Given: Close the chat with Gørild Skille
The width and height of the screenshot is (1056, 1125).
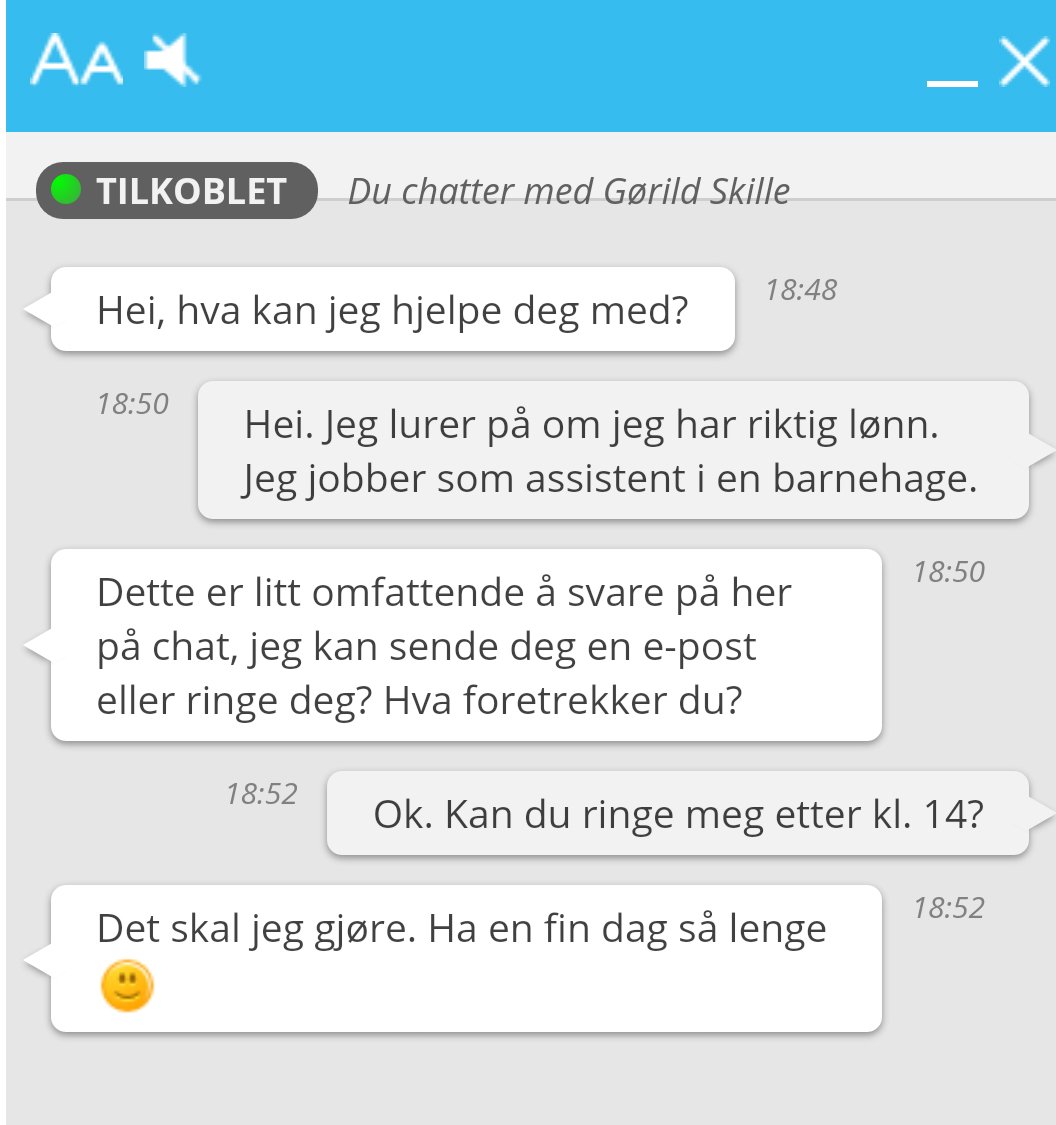Looking at the screenshot, I should (1025, 63).
